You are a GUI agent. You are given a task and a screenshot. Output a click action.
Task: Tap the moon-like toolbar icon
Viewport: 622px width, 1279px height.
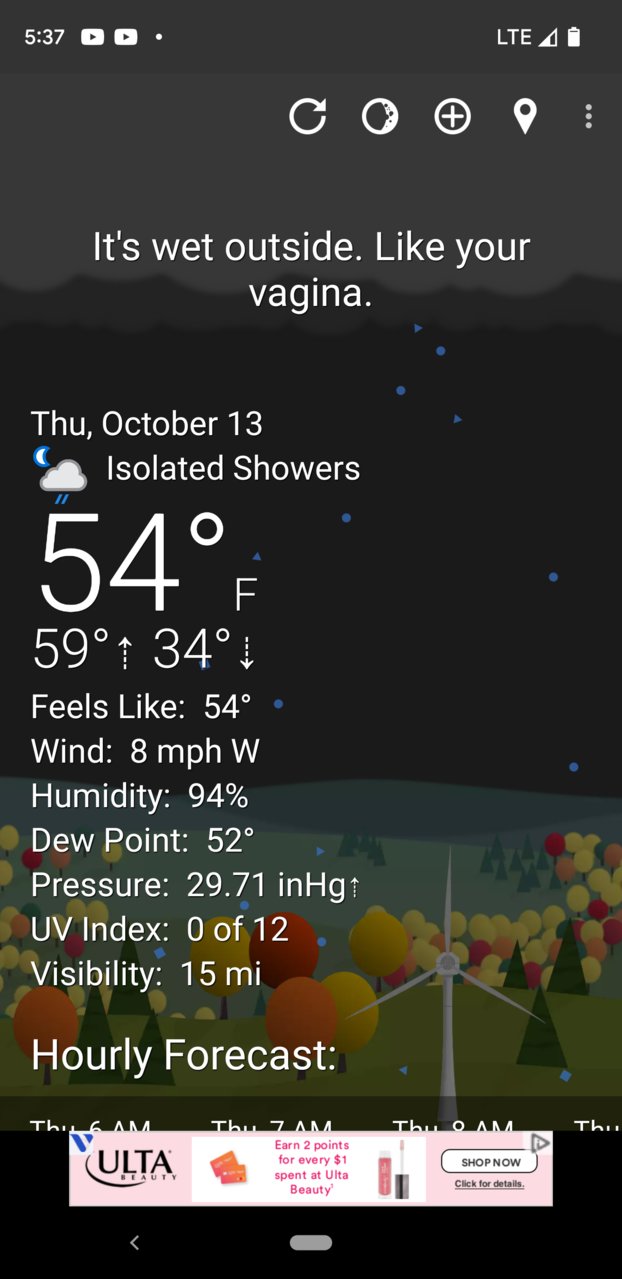tap(380, 117)
